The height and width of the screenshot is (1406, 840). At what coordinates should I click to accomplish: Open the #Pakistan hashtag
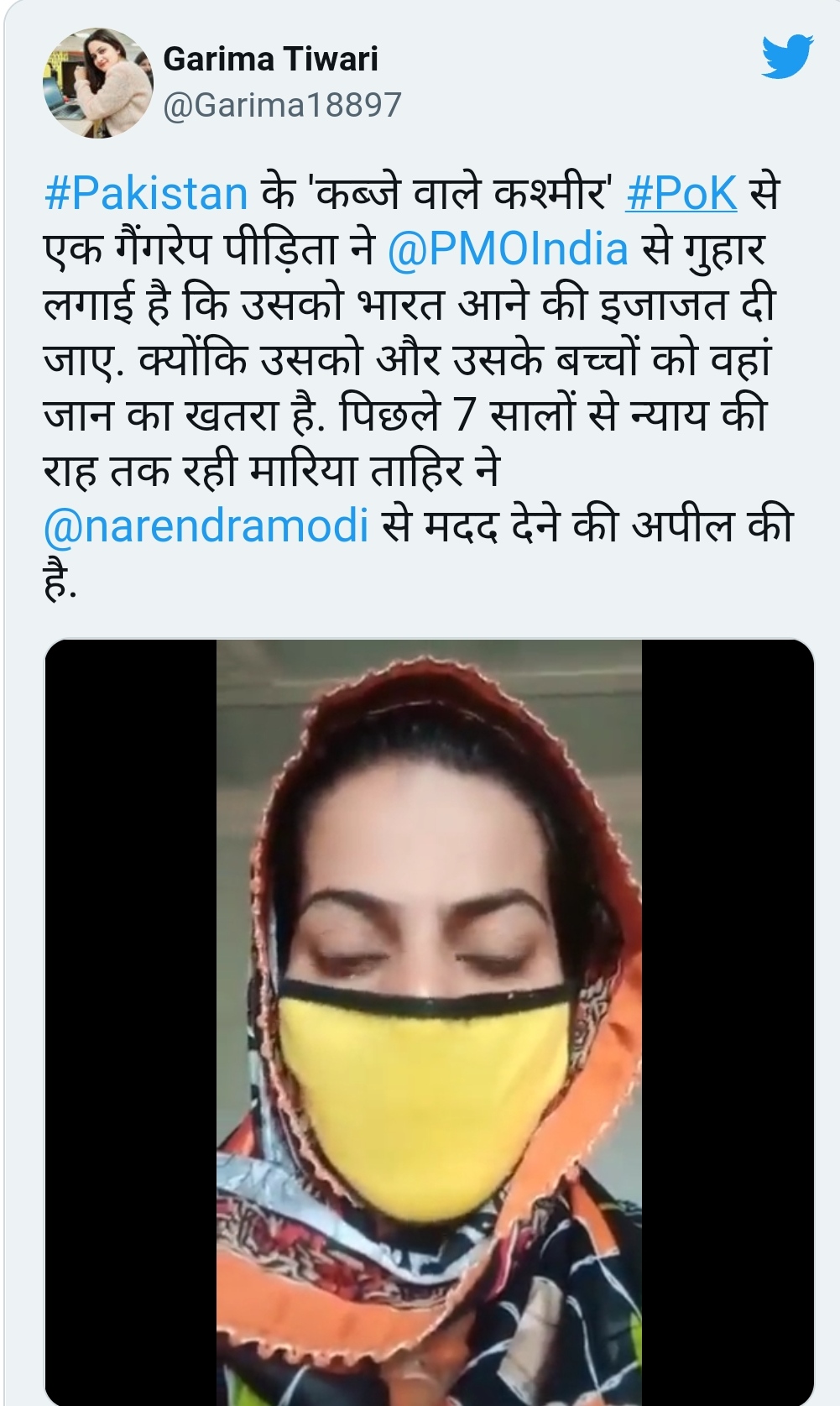[x=146, y=193]
